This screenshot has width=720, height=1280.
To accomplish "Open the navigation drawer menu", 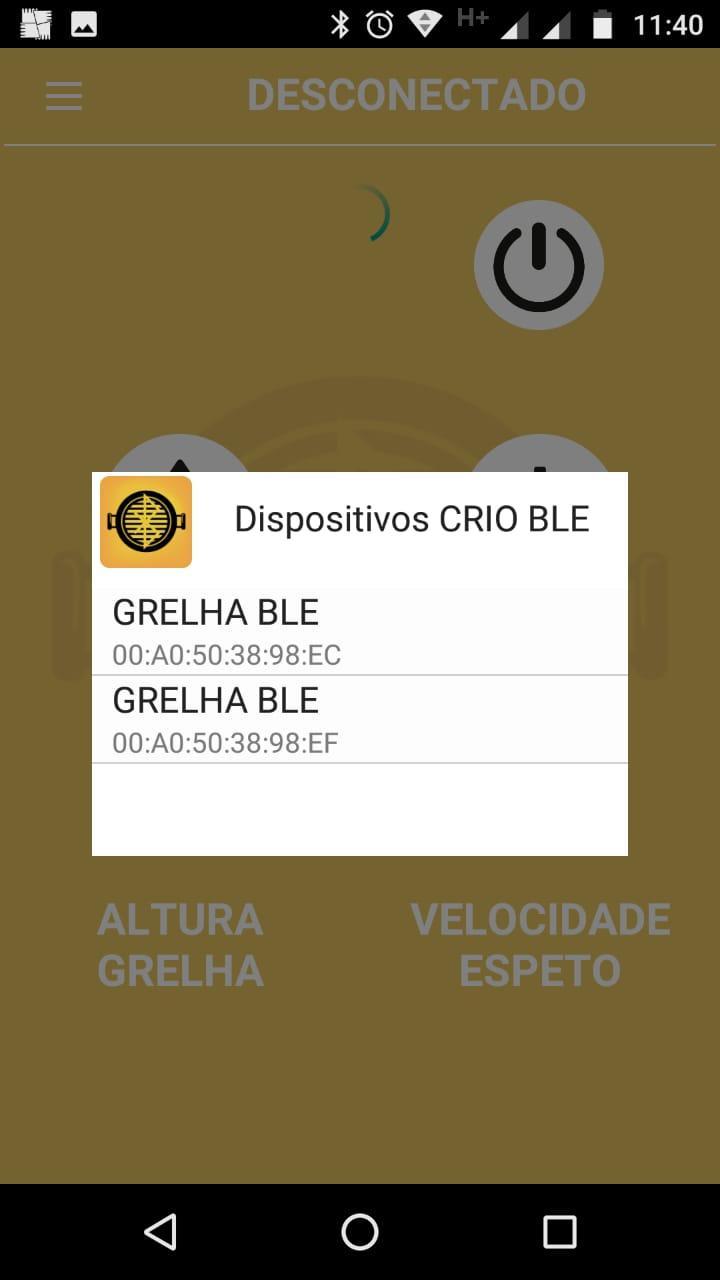I will click(x=63, y=95).
